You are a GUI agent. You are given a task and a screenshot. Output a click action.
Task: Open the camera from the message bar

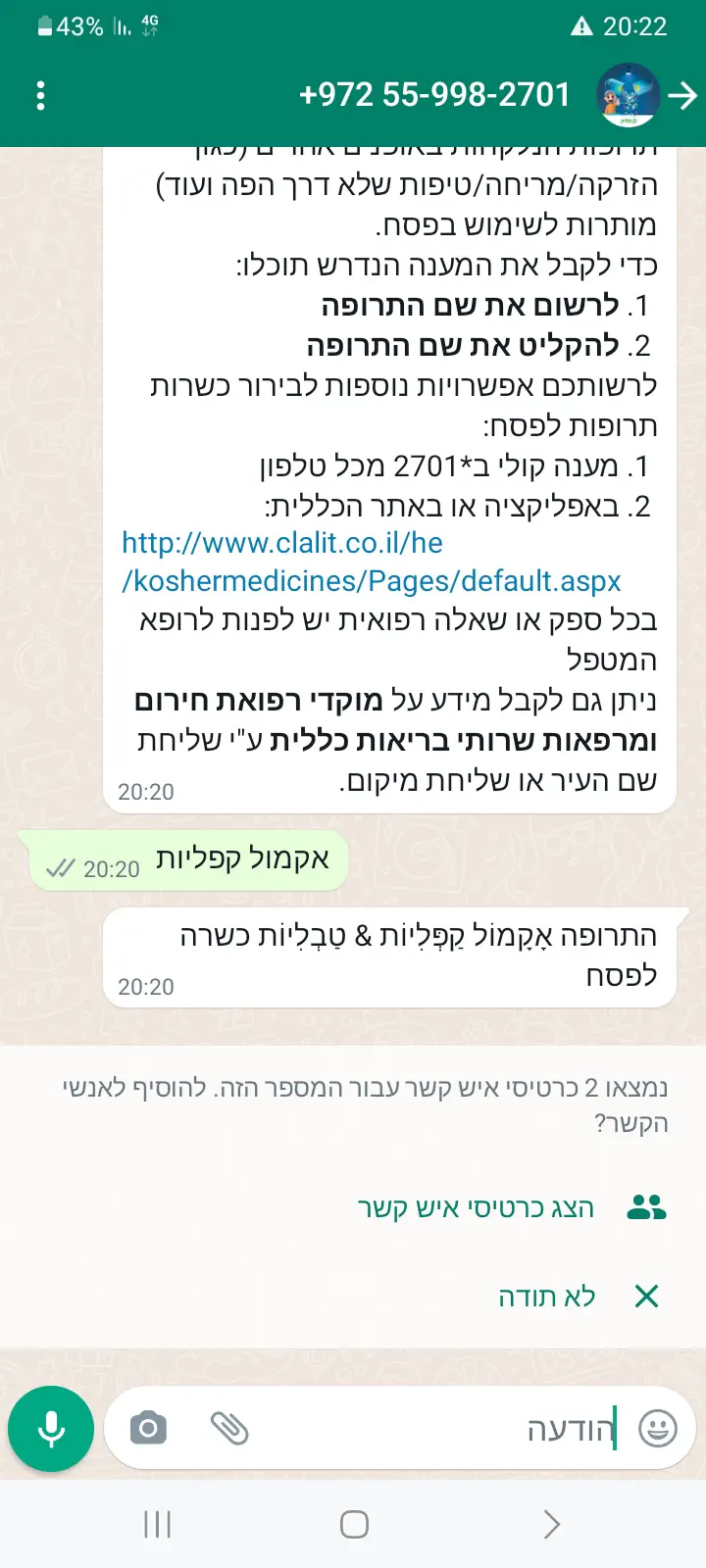pyautogui.click(x=149, y=1429)
